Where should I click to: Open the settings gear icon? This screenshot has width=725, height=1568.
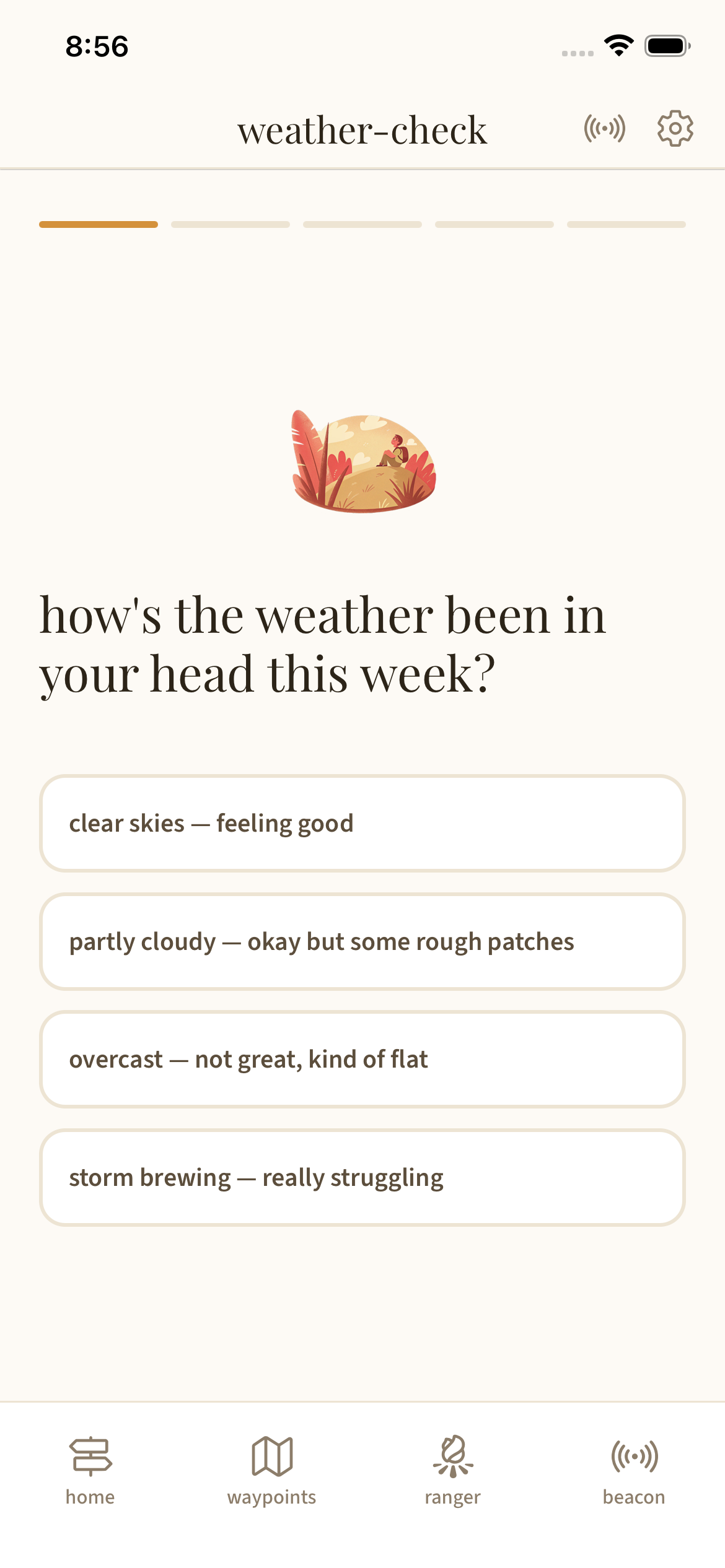[675, 128]
